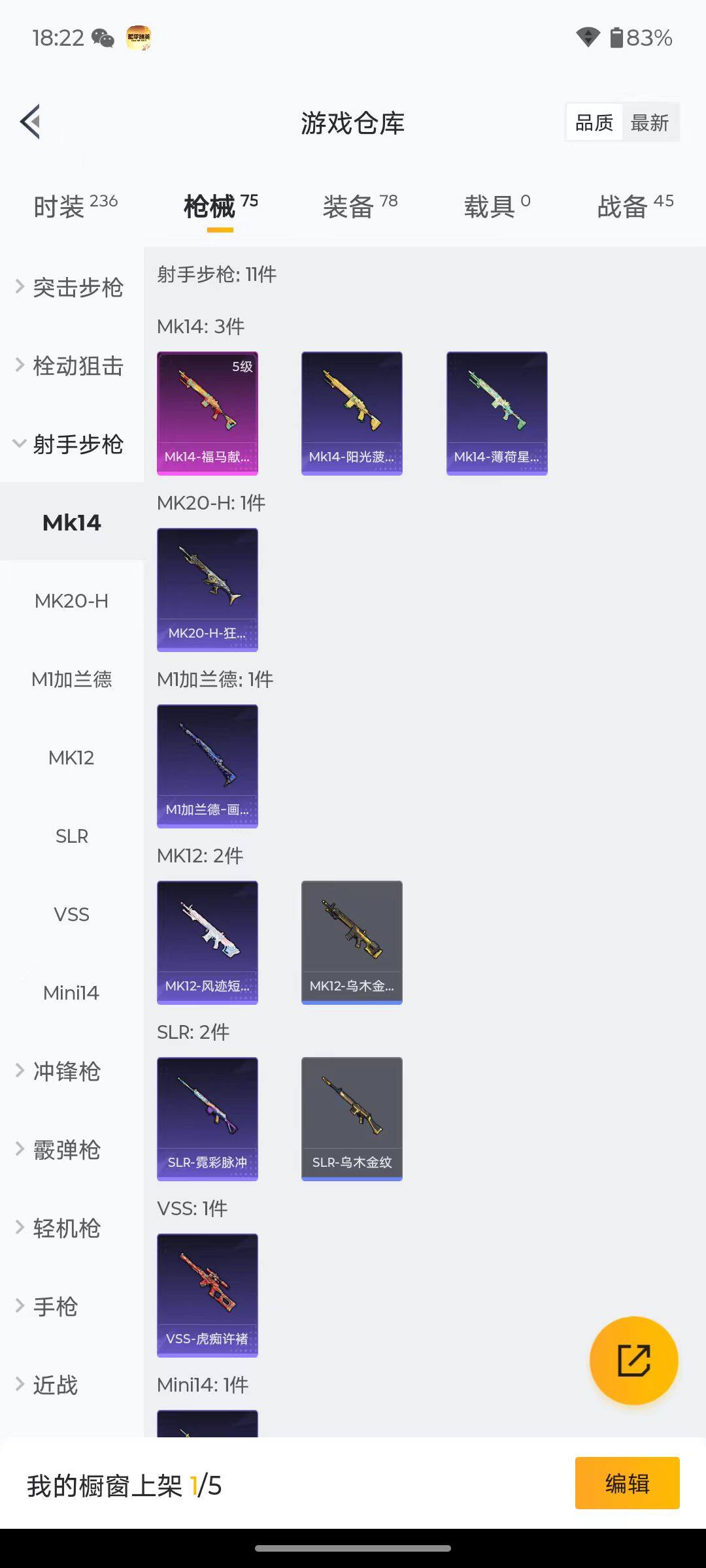The width and height of the screenshot is (706, 1568).
Task: Select Mini14 in the sidebar list
Action: point(71,992)
